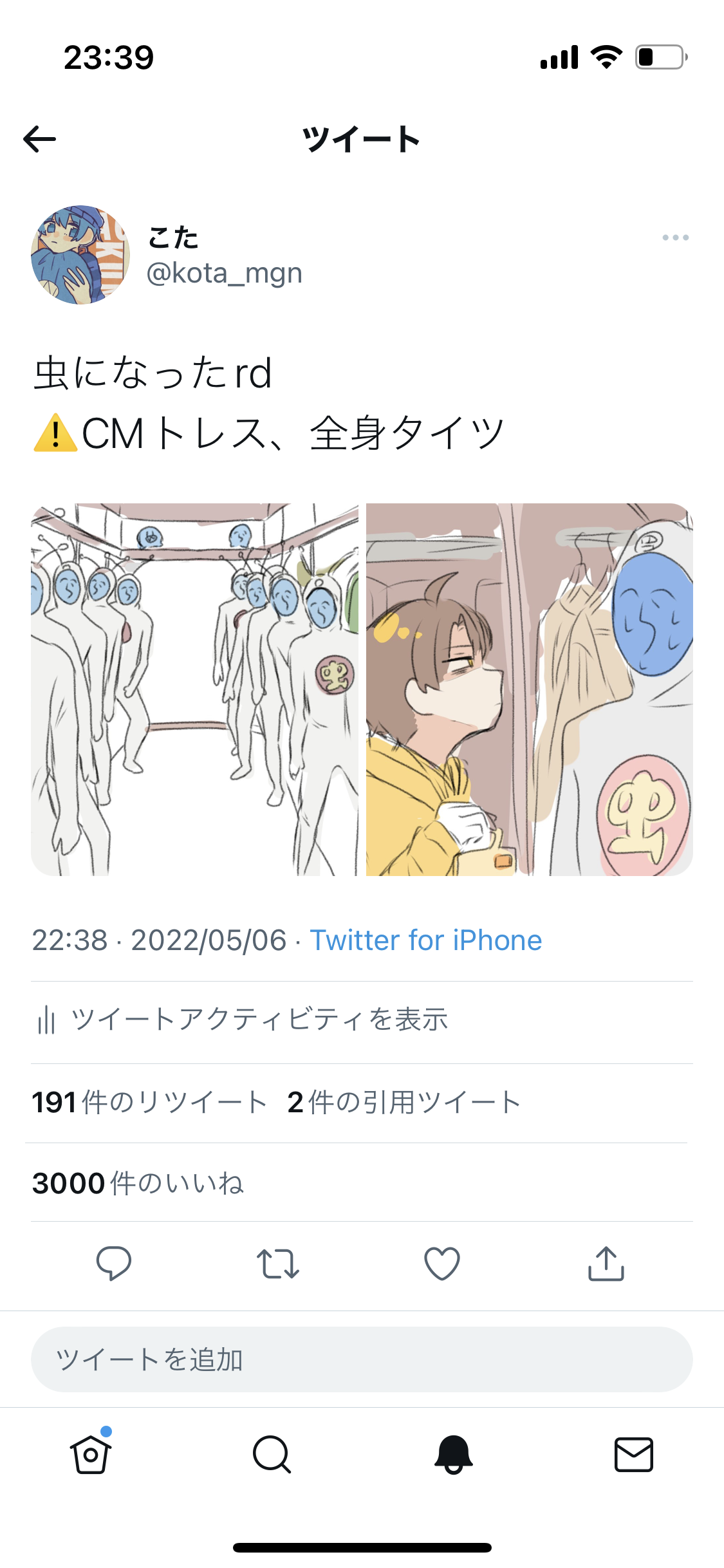This screenshot has height=1568, width=724.
Task: Open the tweet's three-dot overflow menu
Action: (675, 238)
